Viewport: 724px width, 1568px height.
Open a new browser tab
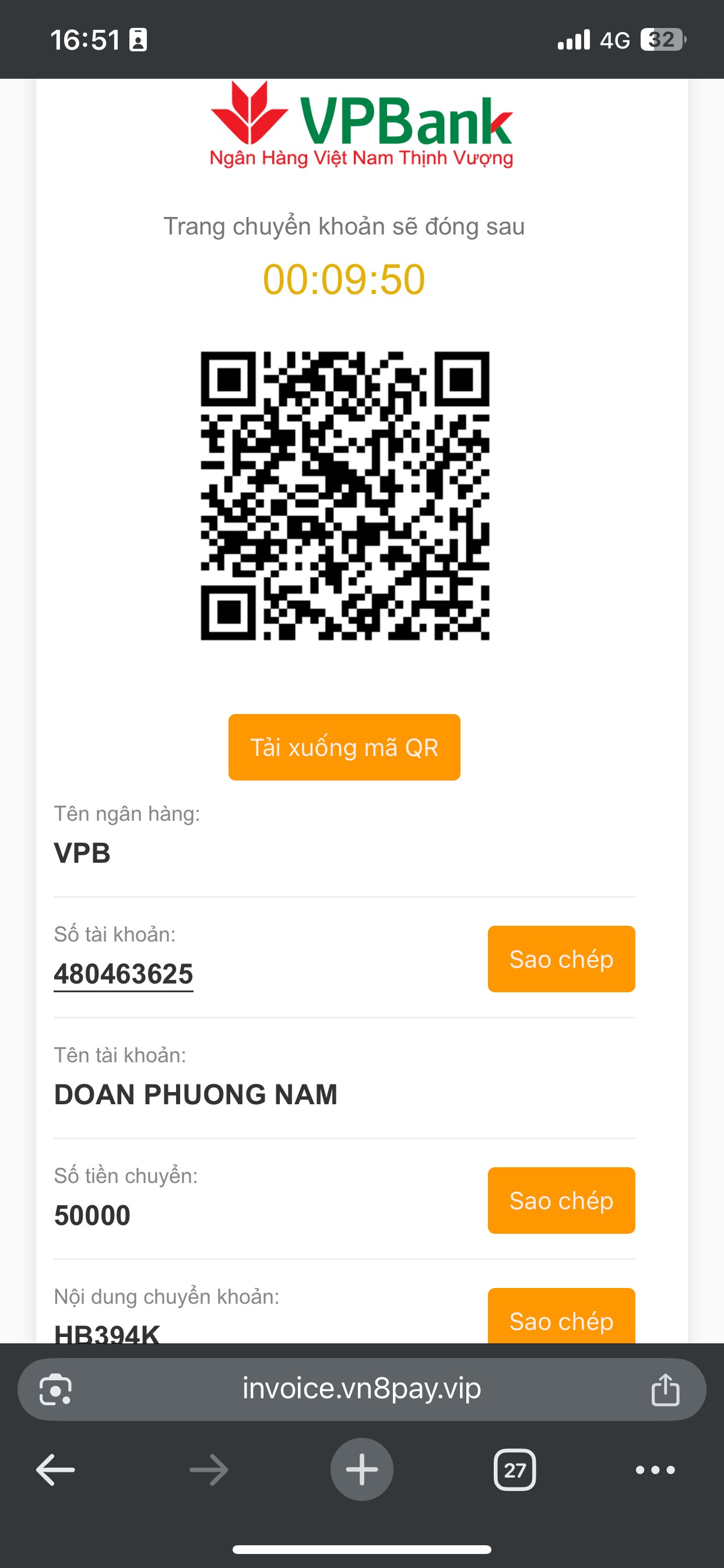coord(361,1469)
